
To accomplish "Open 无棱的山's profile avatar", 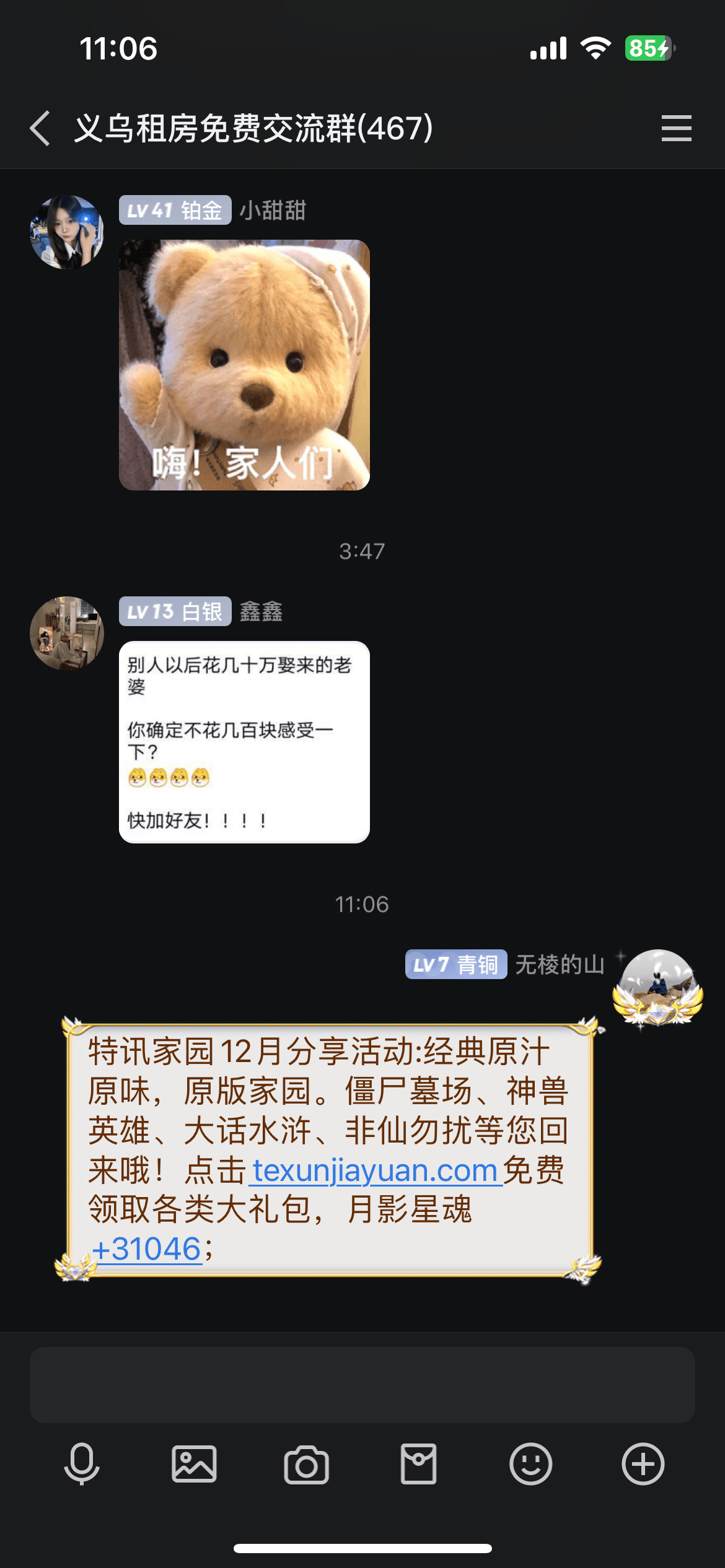I will pyautogui.click(x=657, y=986).
